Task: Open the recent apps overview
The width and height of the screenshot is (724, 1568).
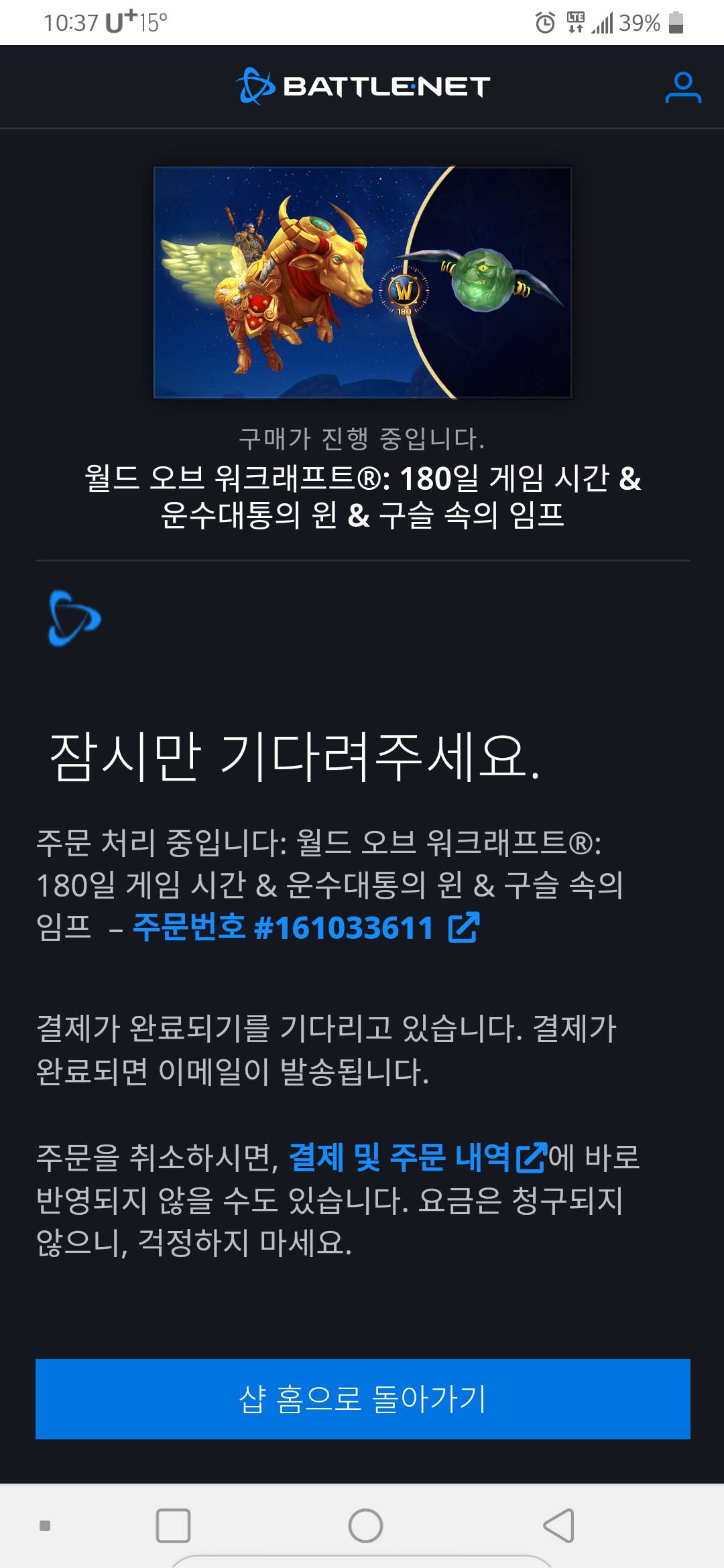Action: 173,1526
